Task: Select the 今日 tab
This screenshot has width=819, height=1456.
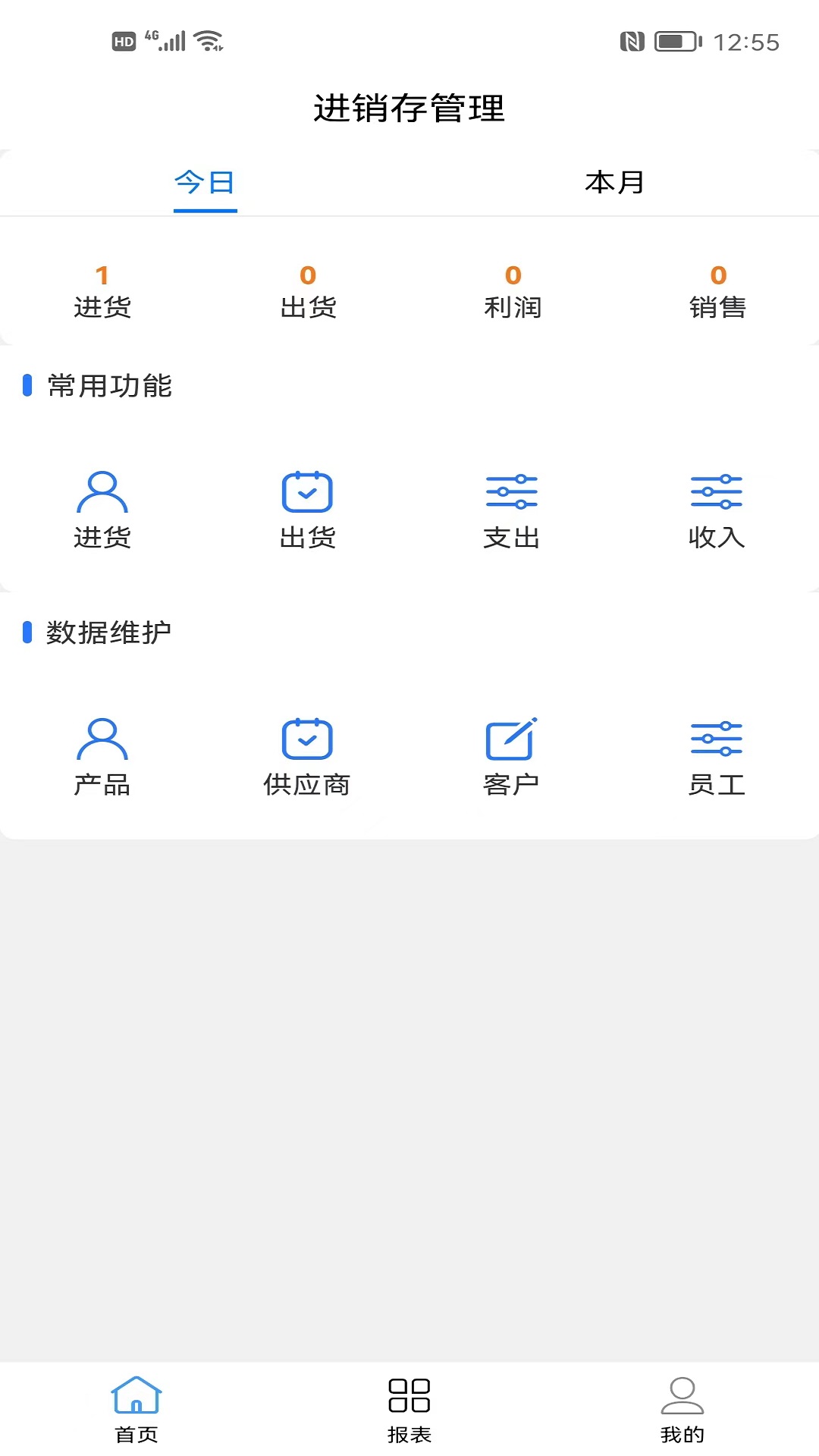Action: pos(204,182)
